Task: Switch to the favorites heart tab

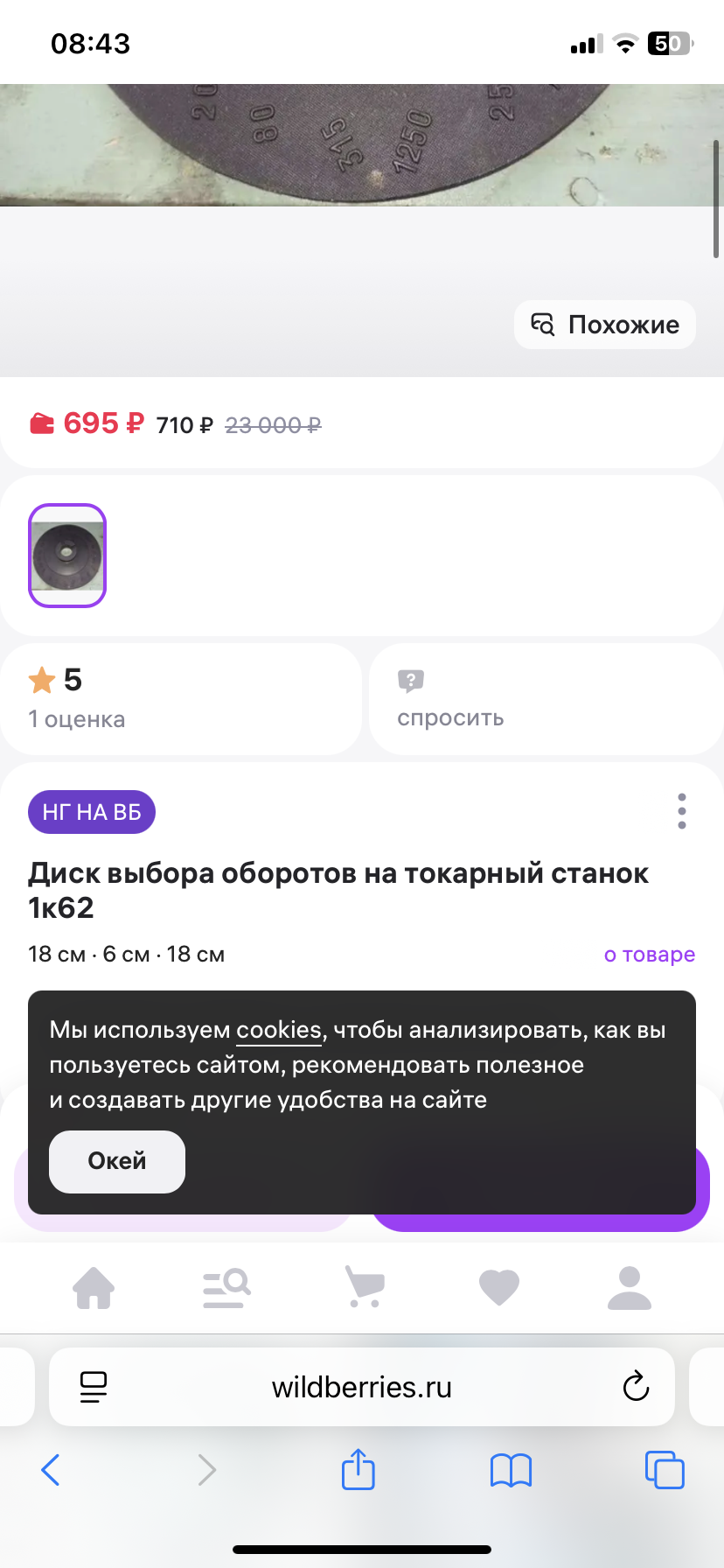Action: click(x=499, y=1288)
